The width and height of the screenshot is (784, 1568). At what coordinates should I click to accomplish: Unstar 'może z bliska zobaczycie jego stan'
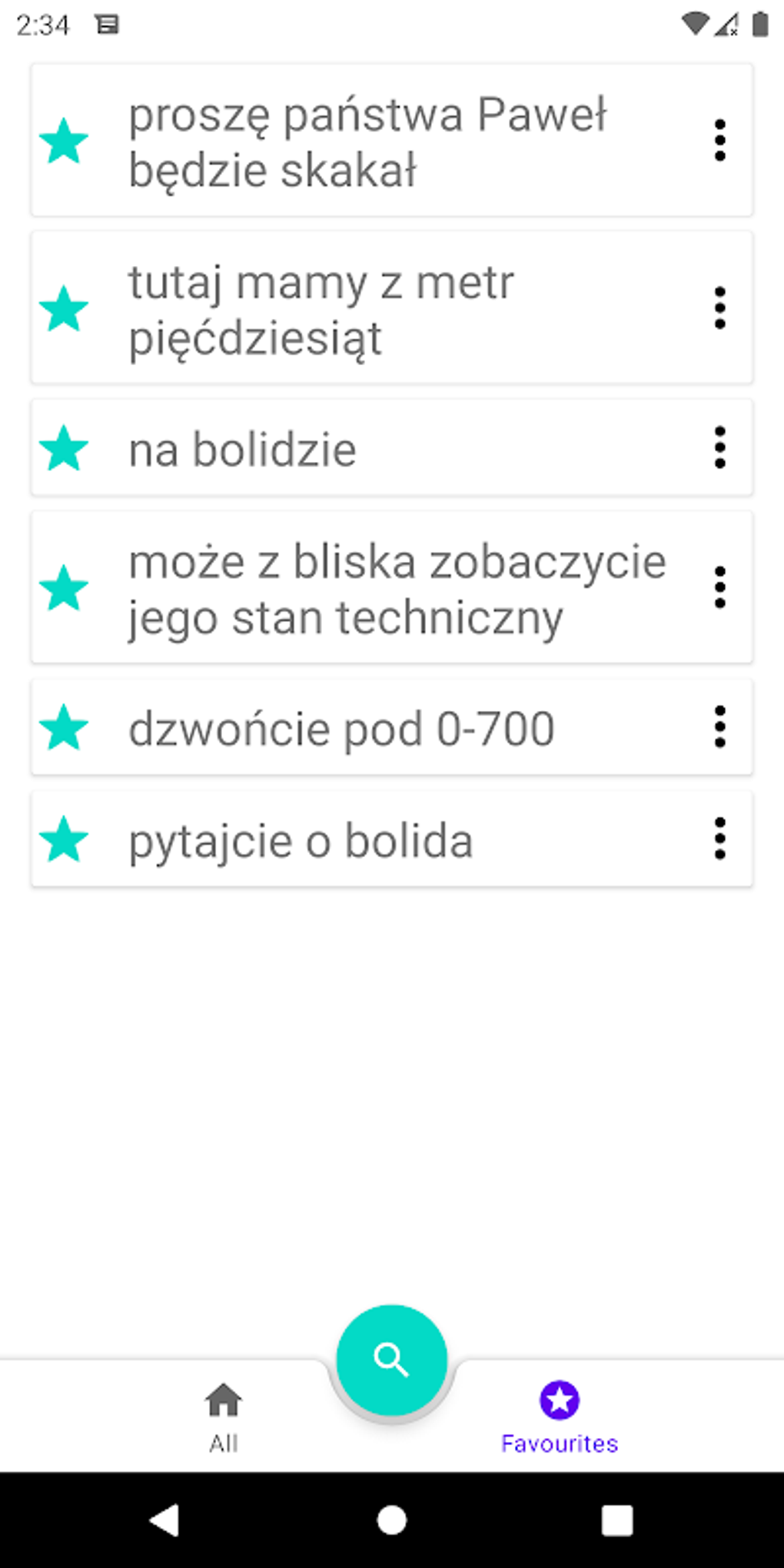click(64, 589)
